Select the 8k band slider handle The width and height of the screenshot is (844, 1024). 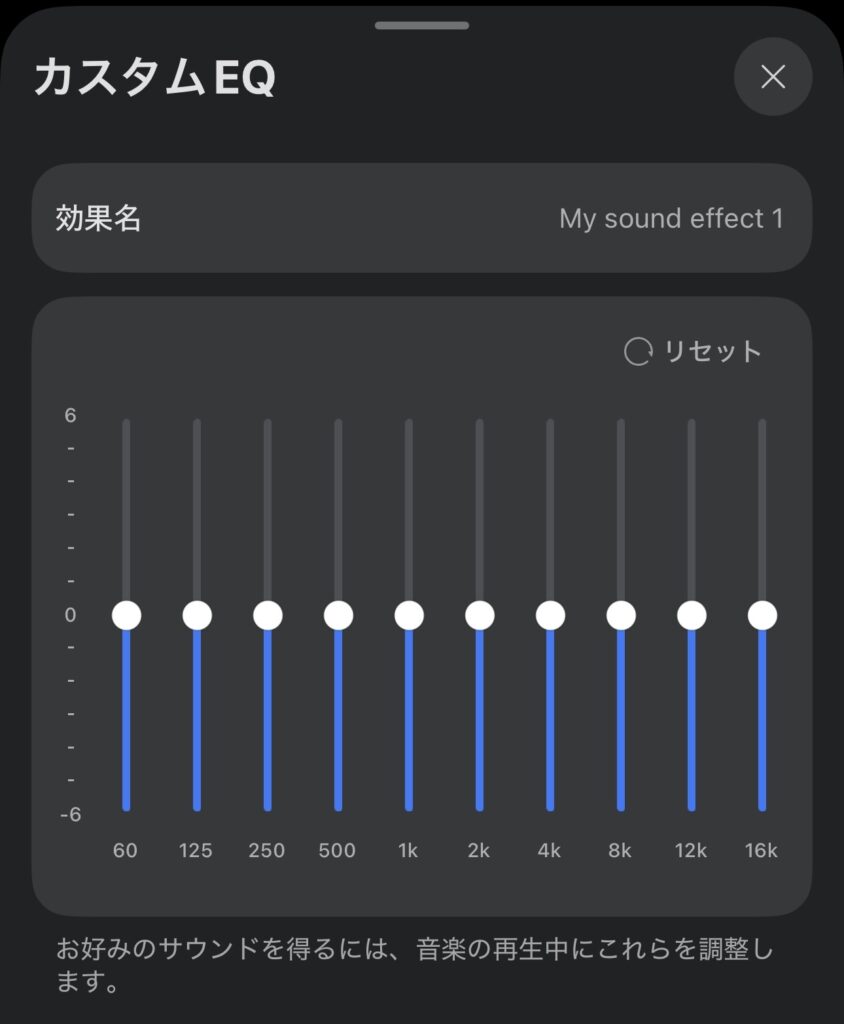tap(621, 615)
